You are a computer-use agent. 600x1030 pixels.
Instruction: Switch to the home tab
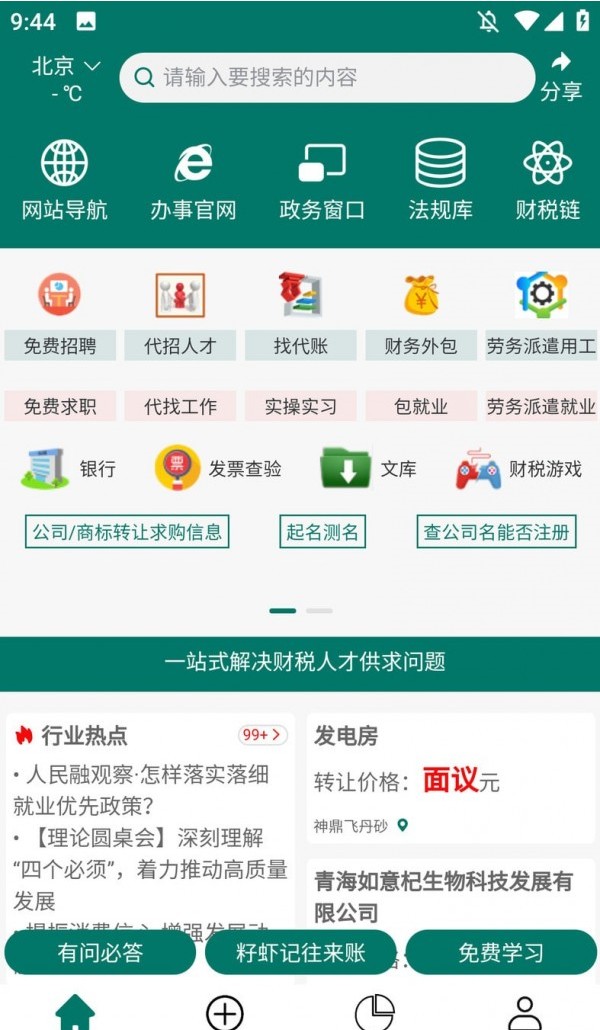tap(75, 1012)
